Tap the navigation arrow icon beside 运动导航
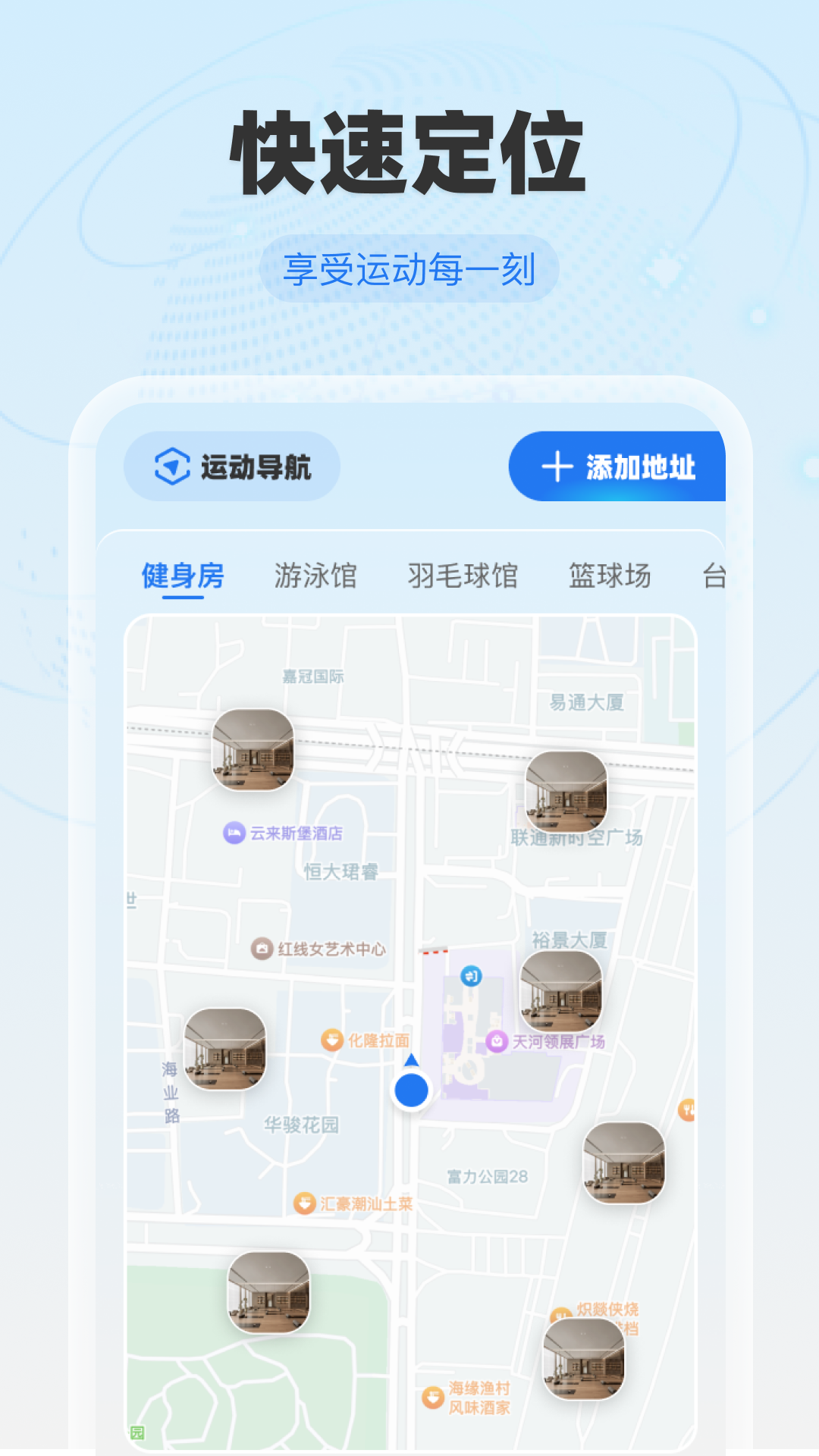 click(x=168, y=466)
